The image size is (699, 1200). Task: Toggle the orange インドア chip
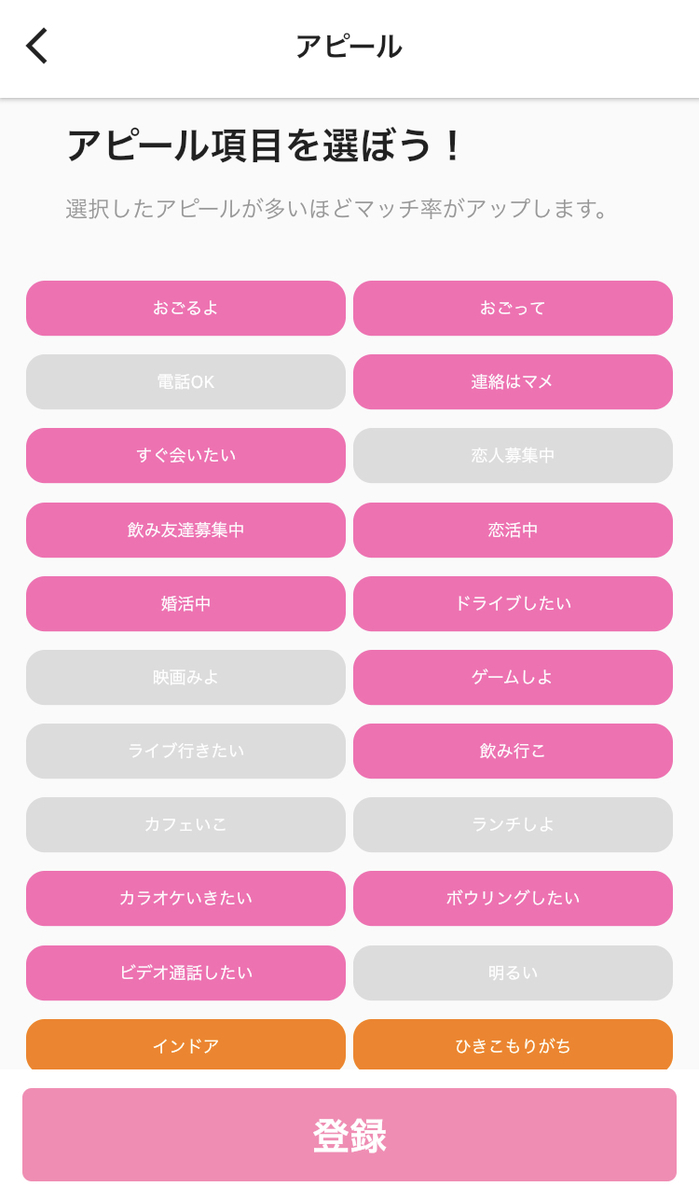pos(186,1045)
